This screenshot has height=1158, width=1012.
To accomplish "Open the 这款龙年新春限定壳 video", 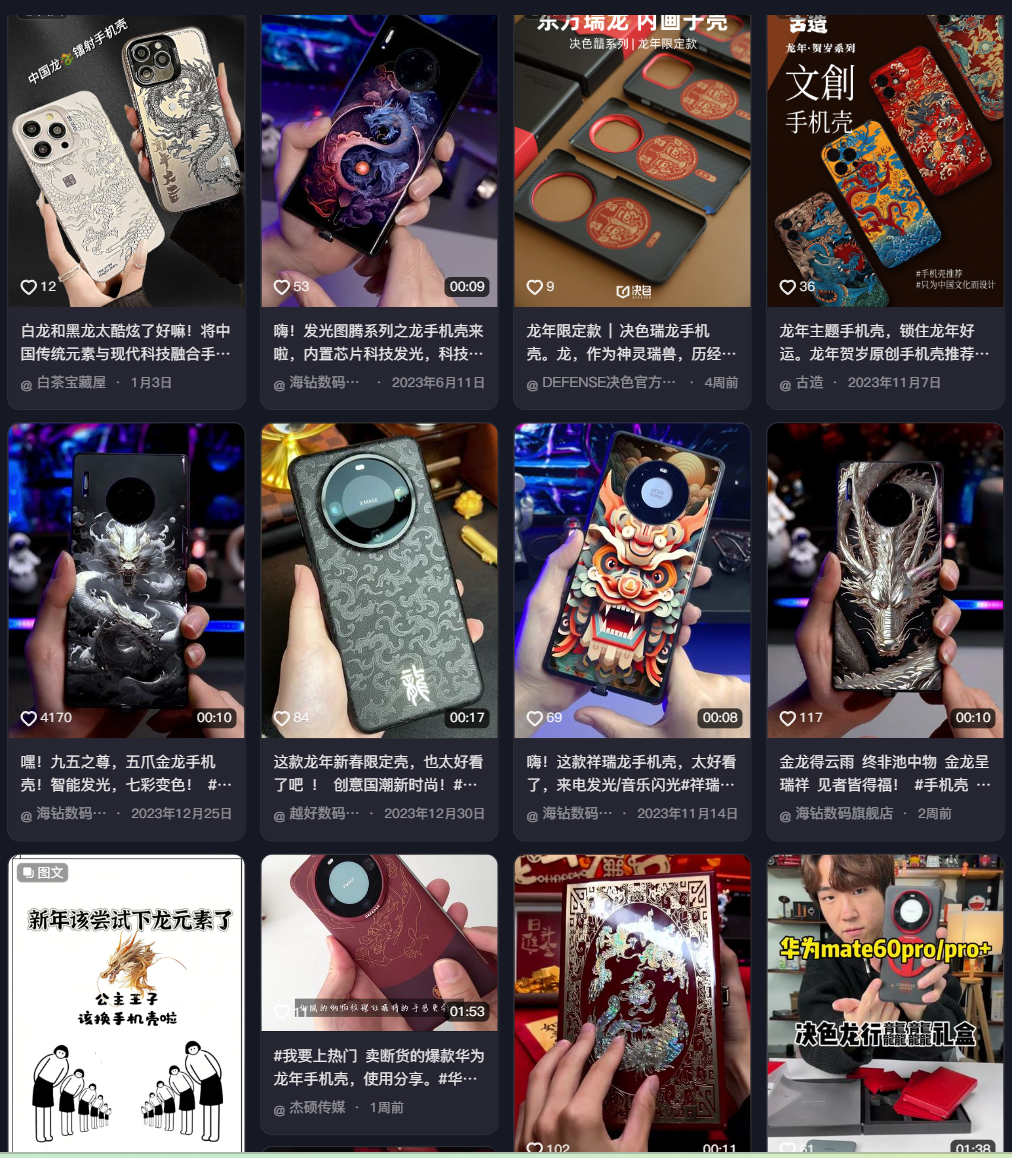I will tap(379, 580).
